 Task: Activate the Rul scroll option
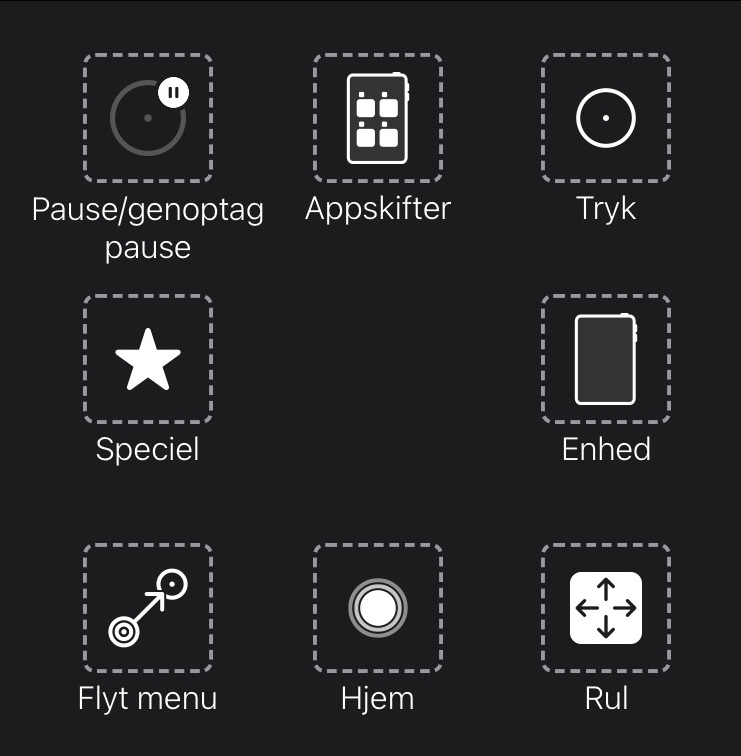pyautogui.click(x=606, y=608)
